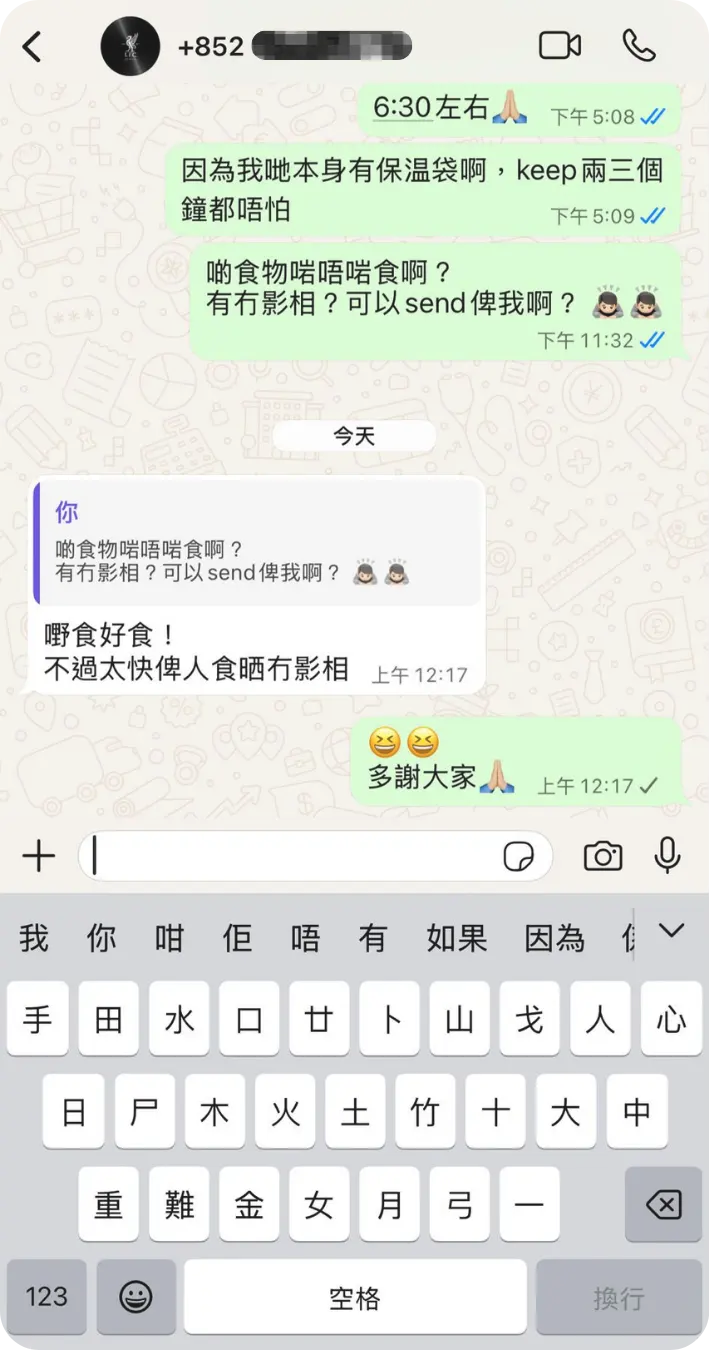Open the sticker picker in the message box
This screenshot has height=1350, width=720.
point(518,856)
